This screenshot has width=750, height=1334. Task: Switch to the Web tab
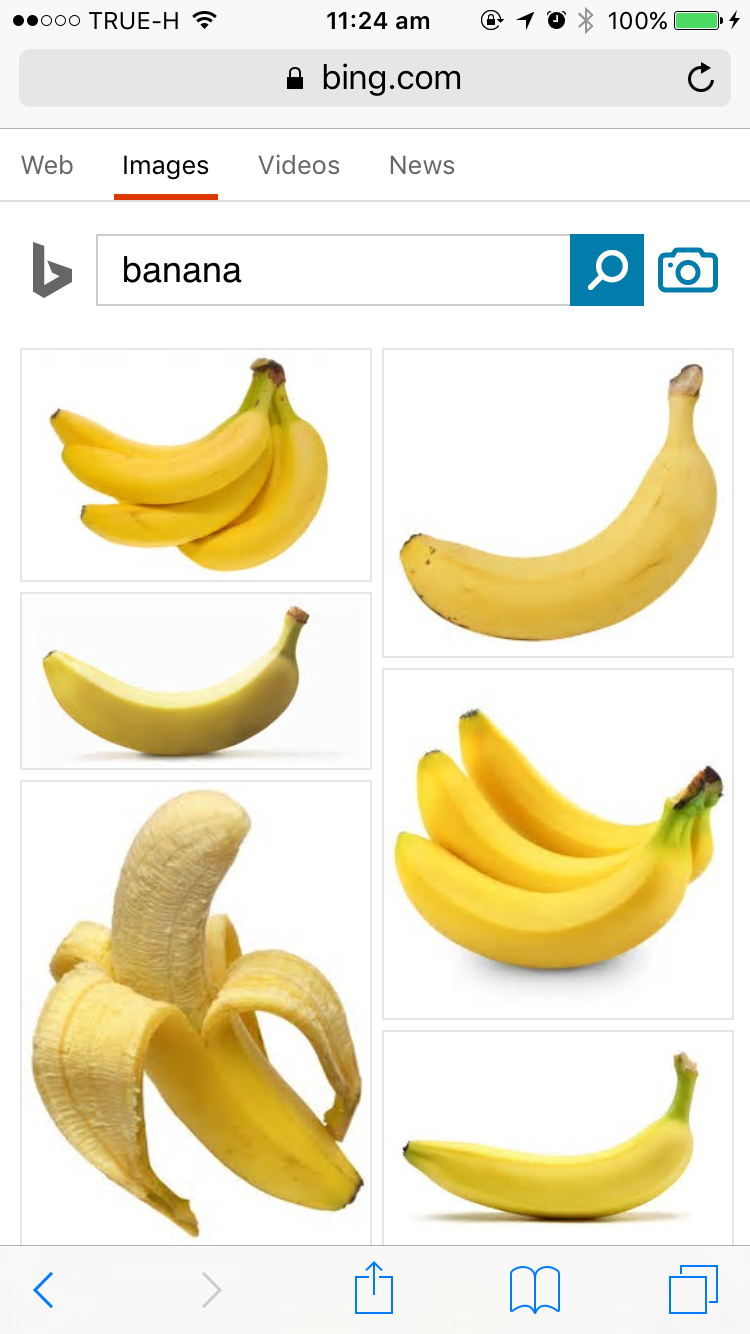click(47, 165)
